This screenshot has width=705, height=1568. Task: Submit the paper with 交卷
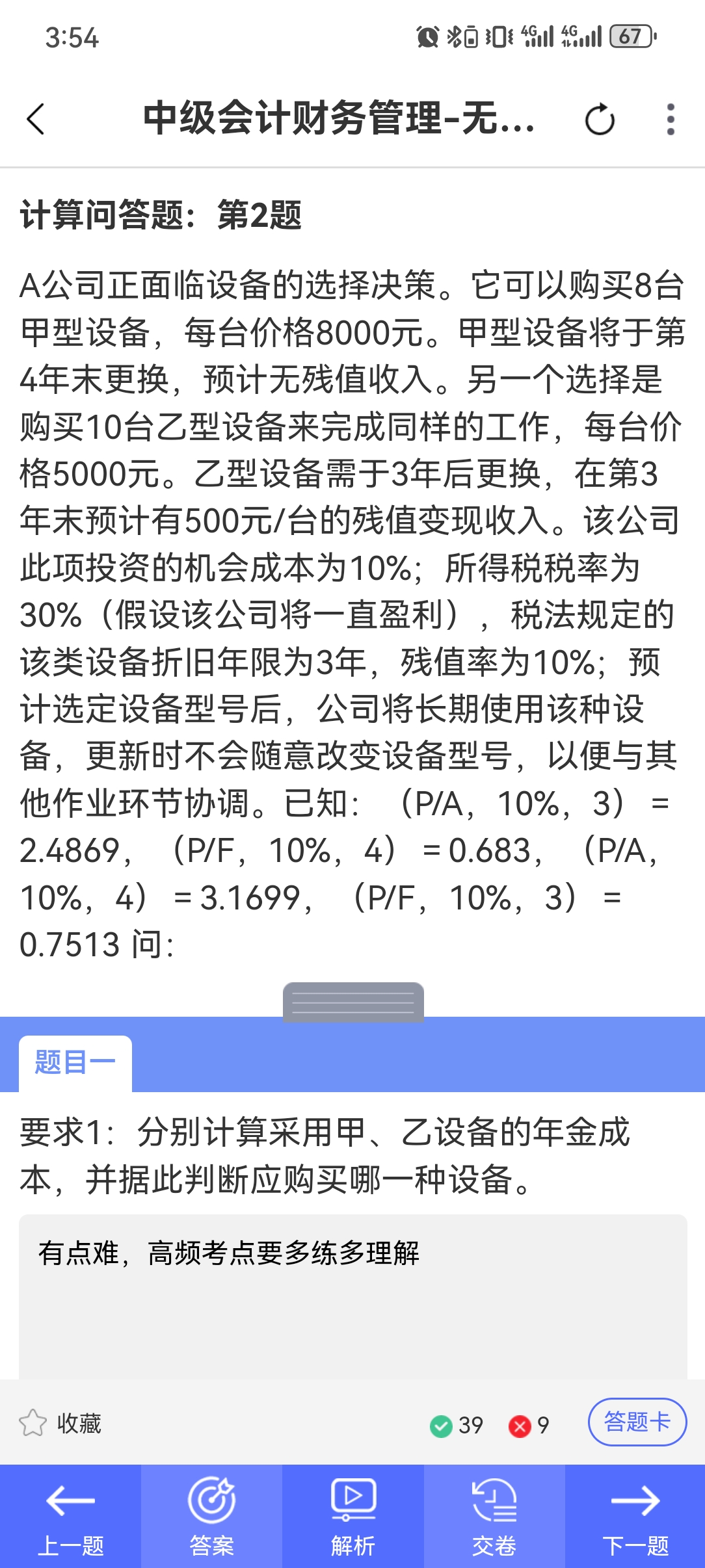[494, 1516]
